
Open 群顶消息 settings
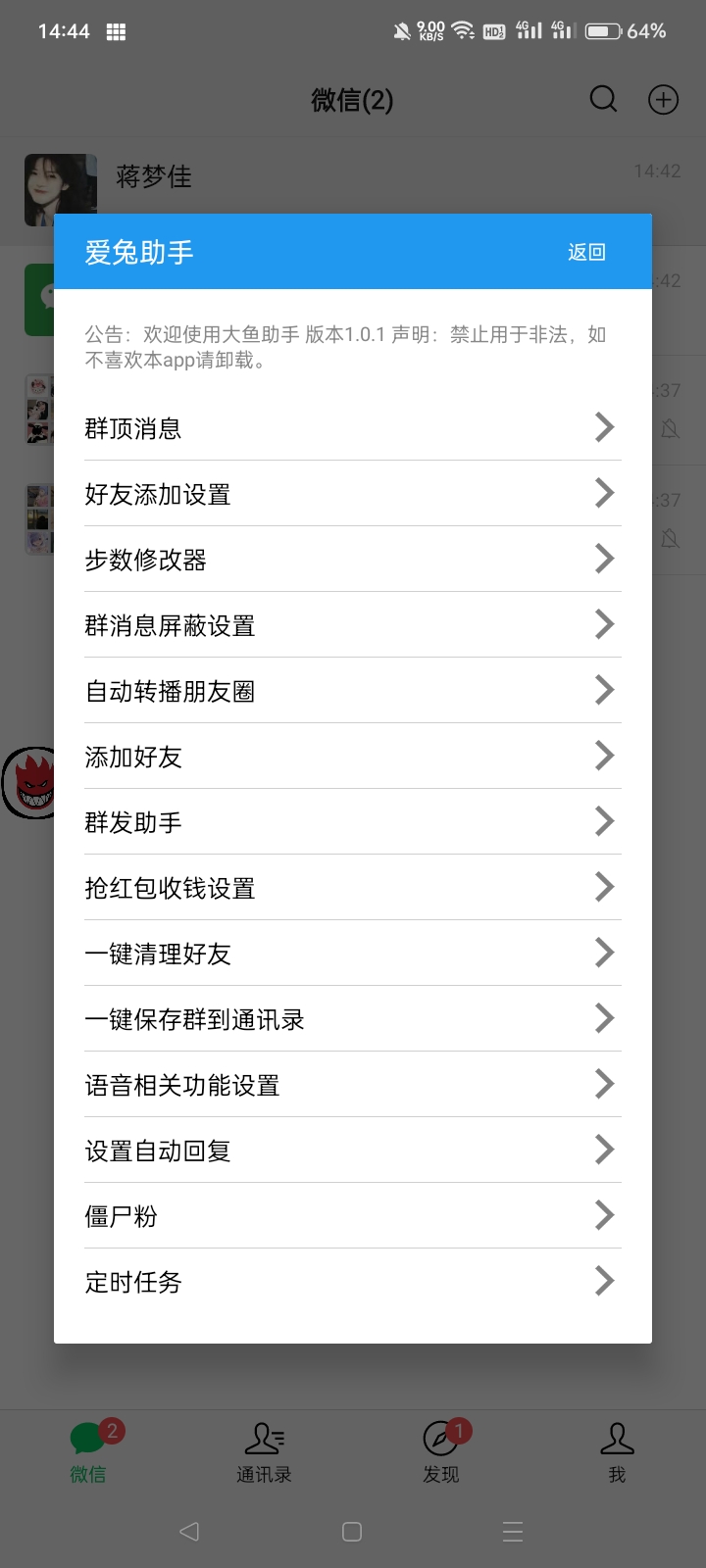(352, 428)
